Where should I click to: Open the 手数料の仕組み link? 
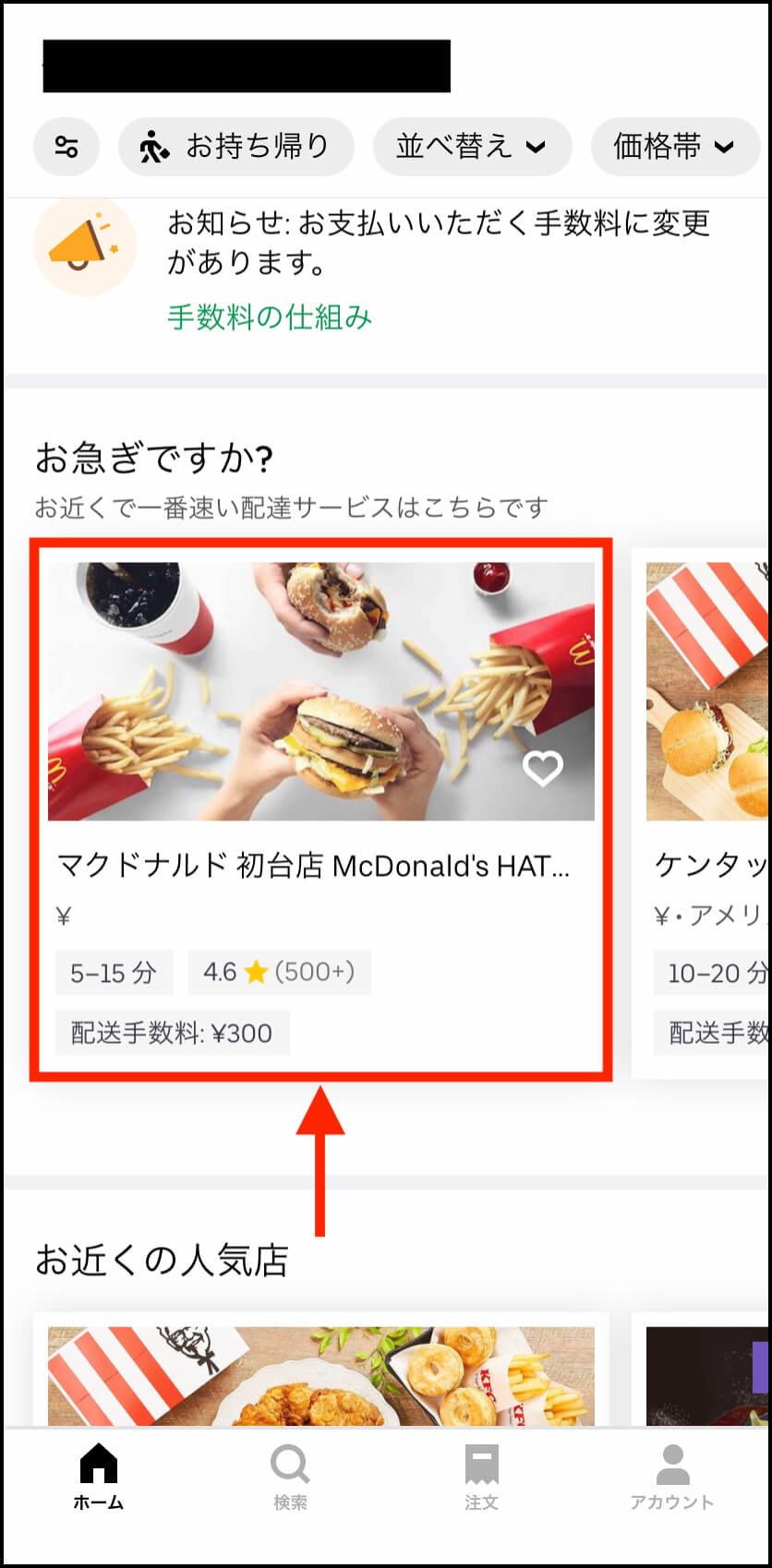(270, 317)
